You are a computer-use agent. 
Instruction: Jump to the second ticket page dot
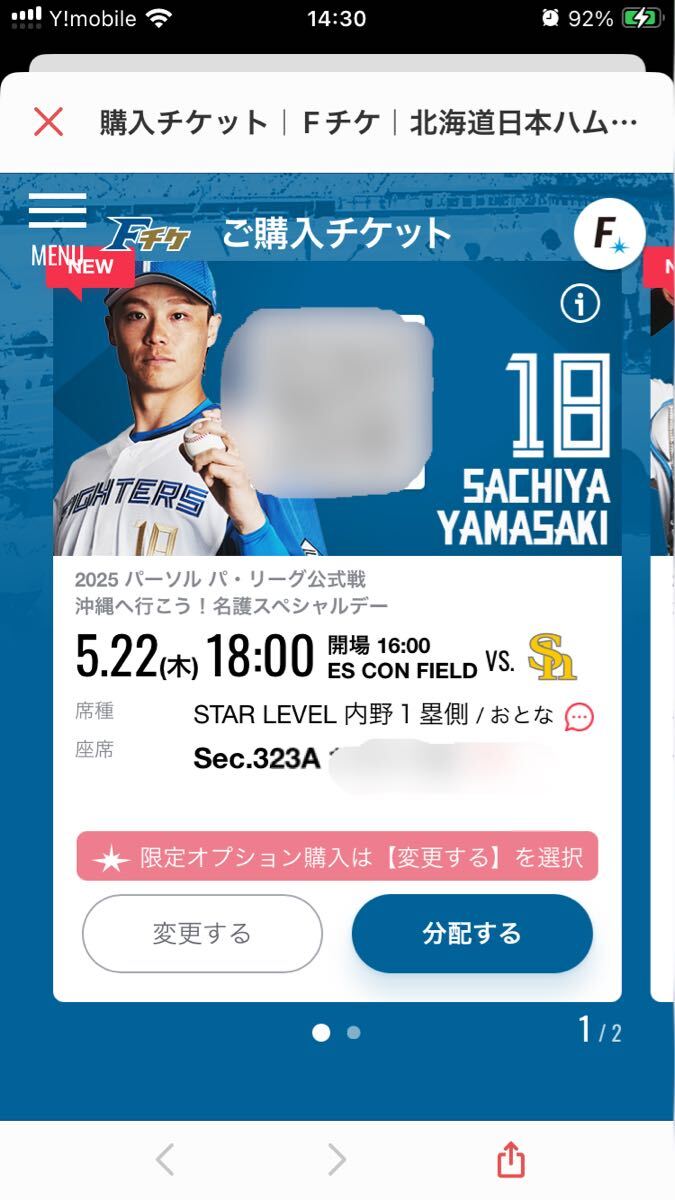[x=353, y=1033]
